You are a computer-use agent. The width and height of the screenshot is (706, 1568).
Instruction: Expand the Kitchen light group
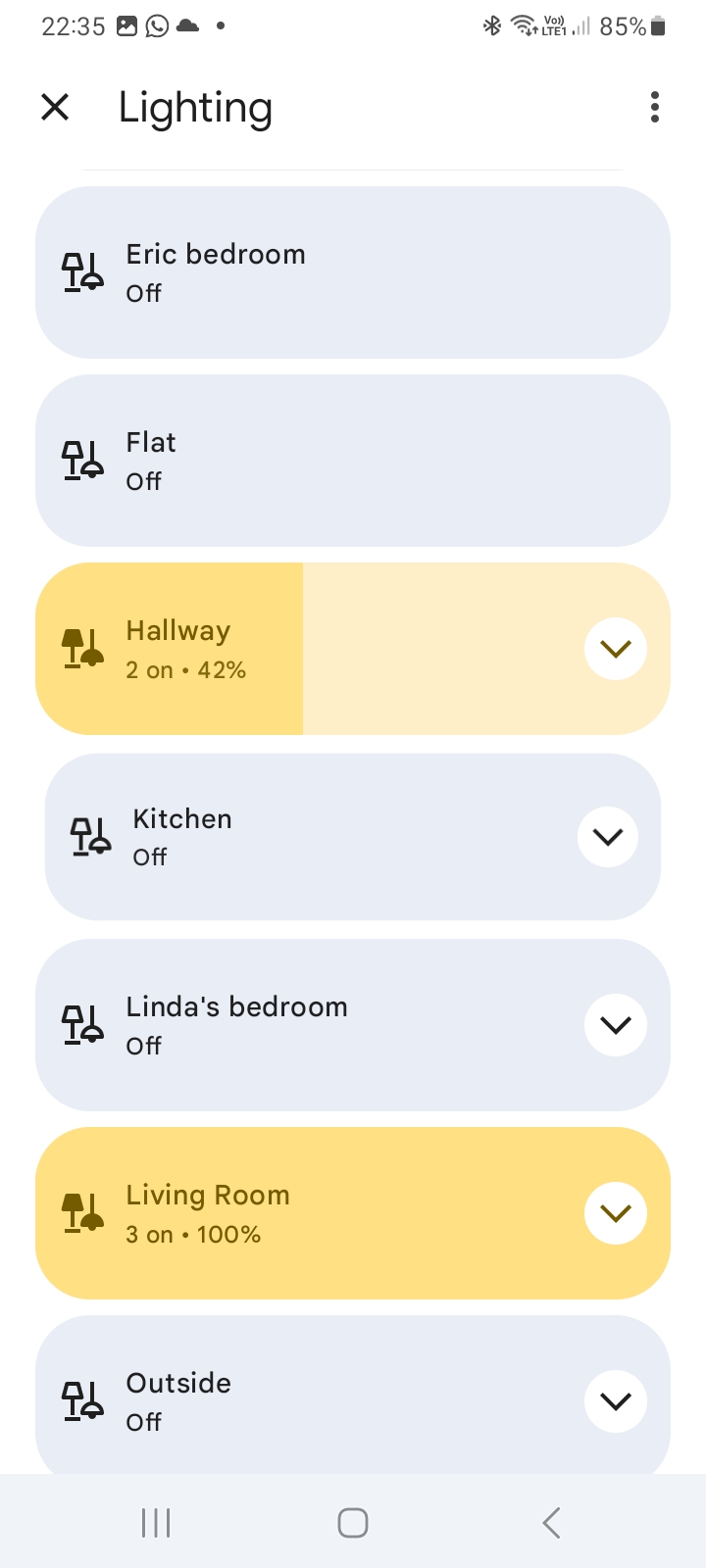tap(608, 837)
